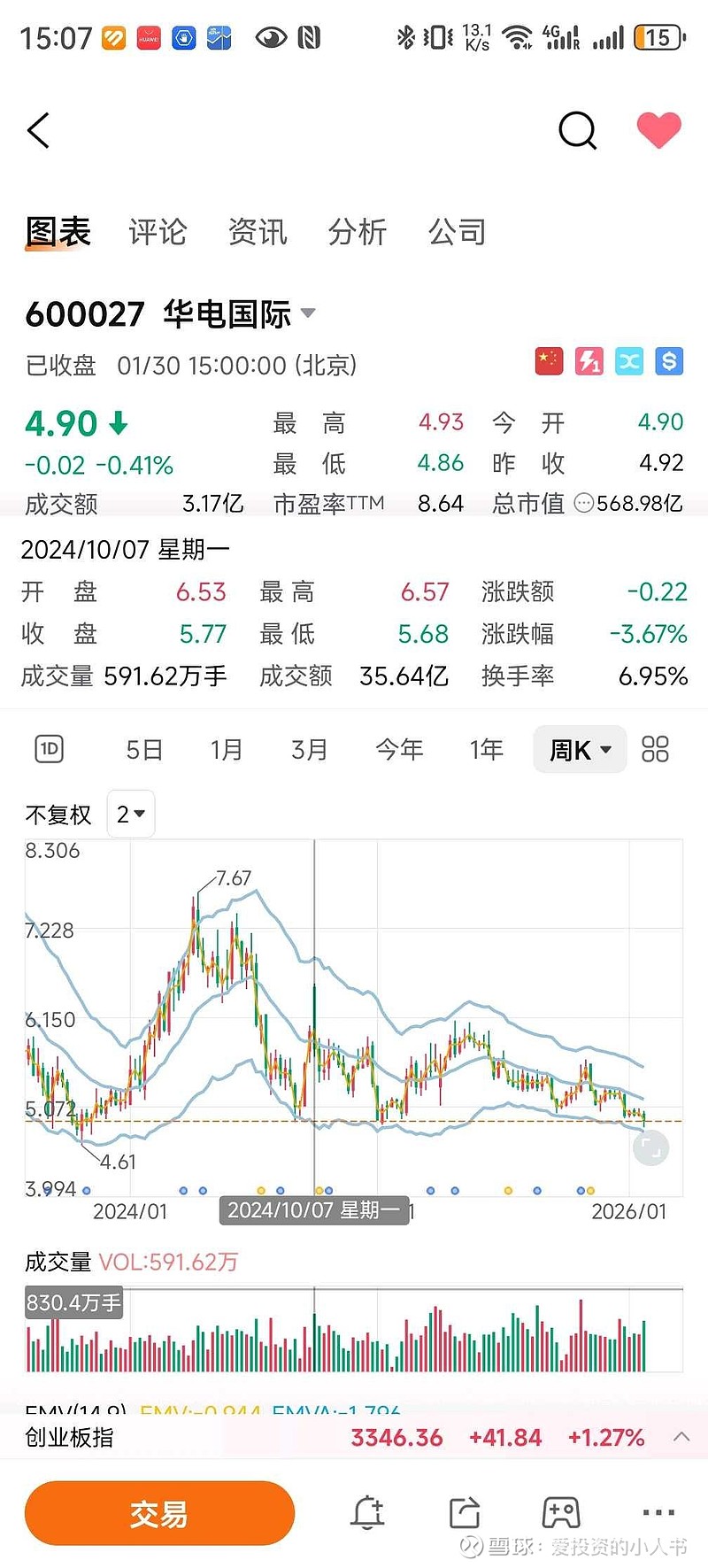Viewport: 708px width, 1568px height.
Task: Remove the stock from favorites via the heart
Action: (658, 131)
